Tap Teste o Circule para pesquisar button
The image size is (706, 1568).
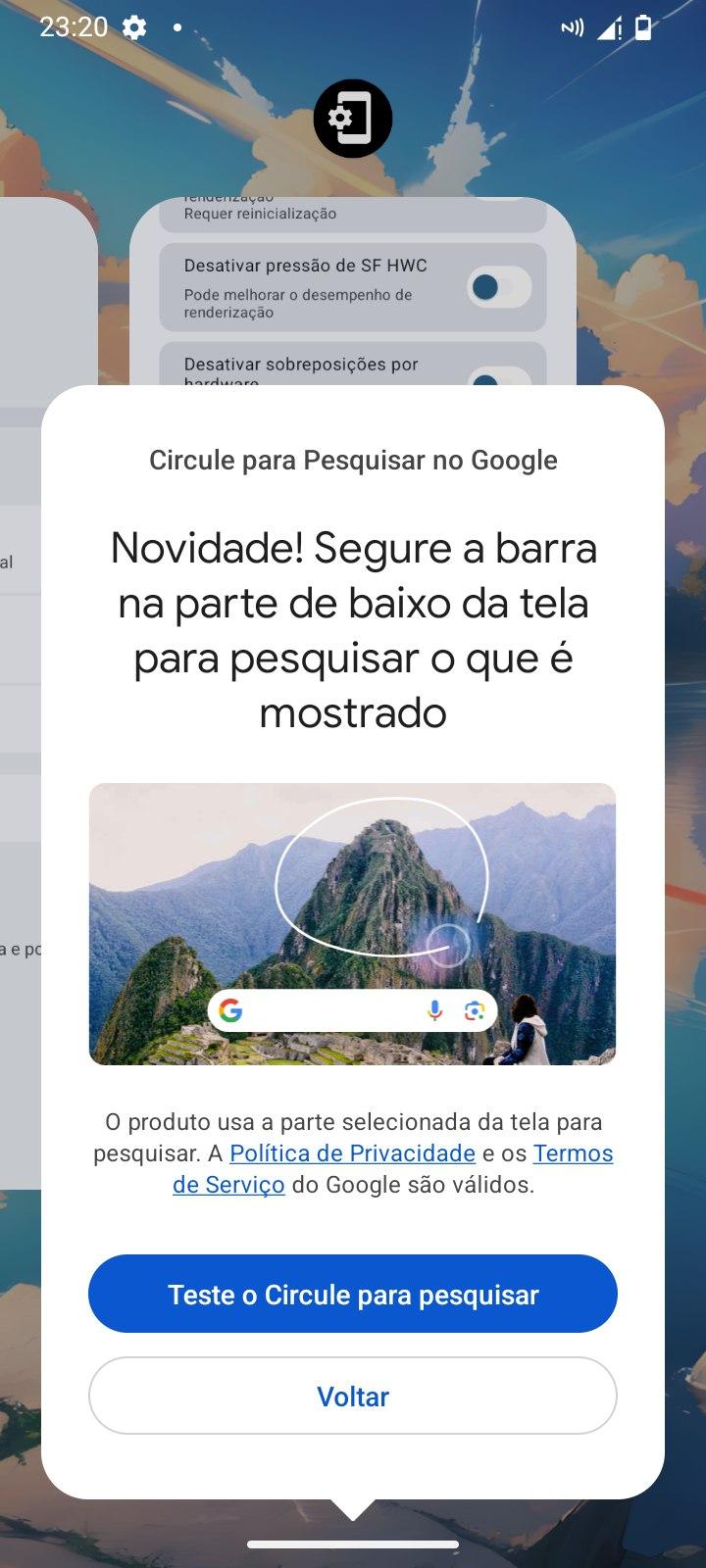(x=353, y=1294)
